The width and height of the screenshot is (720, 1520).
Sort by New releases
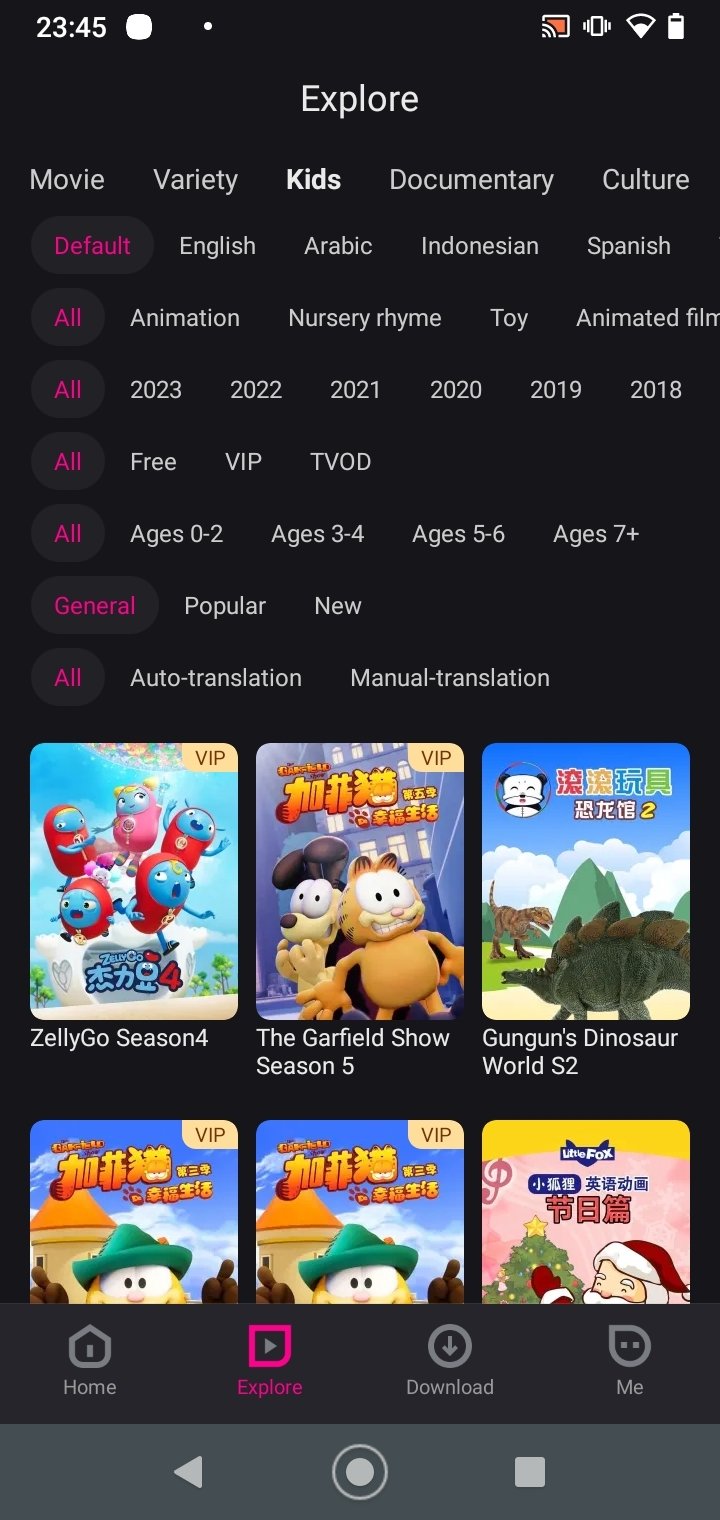click(337, 606)
